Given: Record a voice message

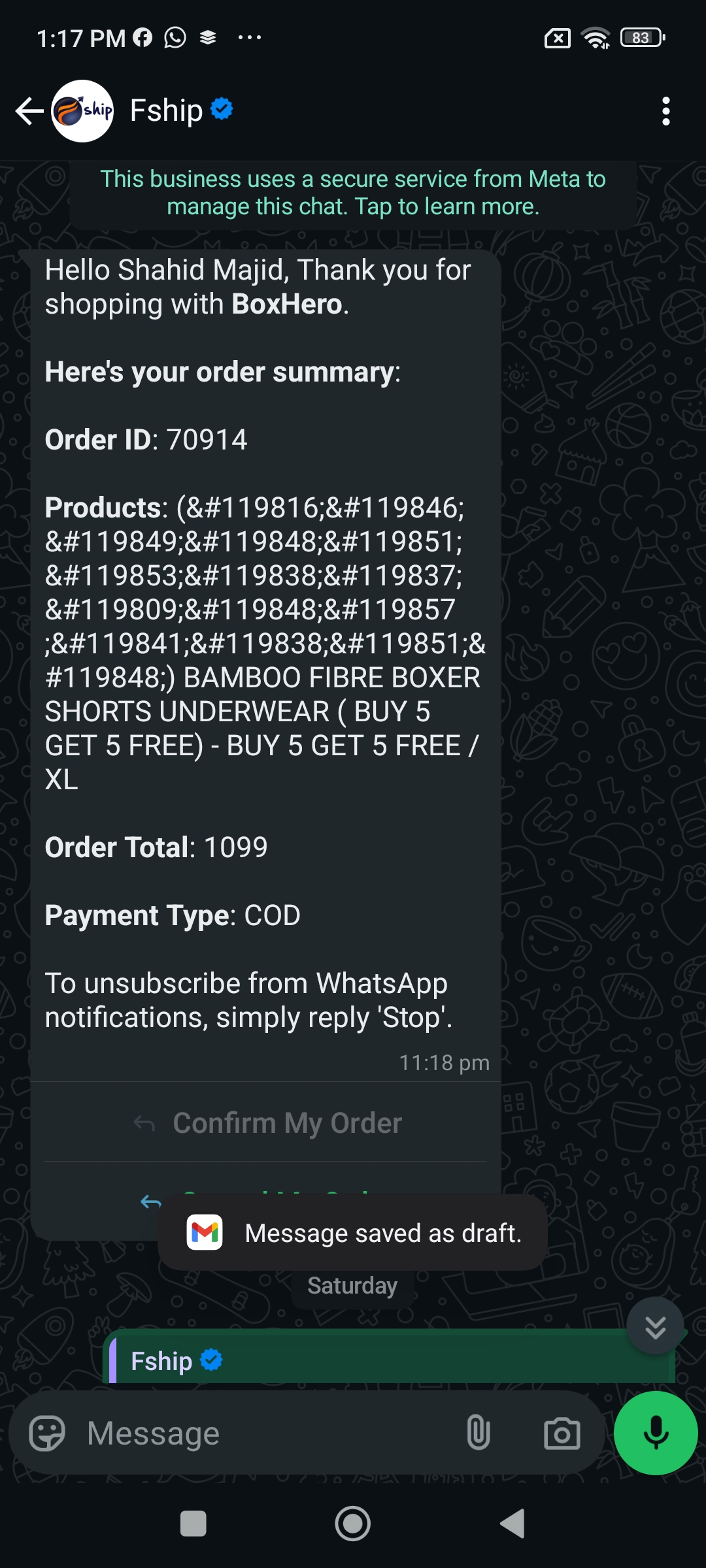Looking at the screenshot, I should click(656, 1433).
